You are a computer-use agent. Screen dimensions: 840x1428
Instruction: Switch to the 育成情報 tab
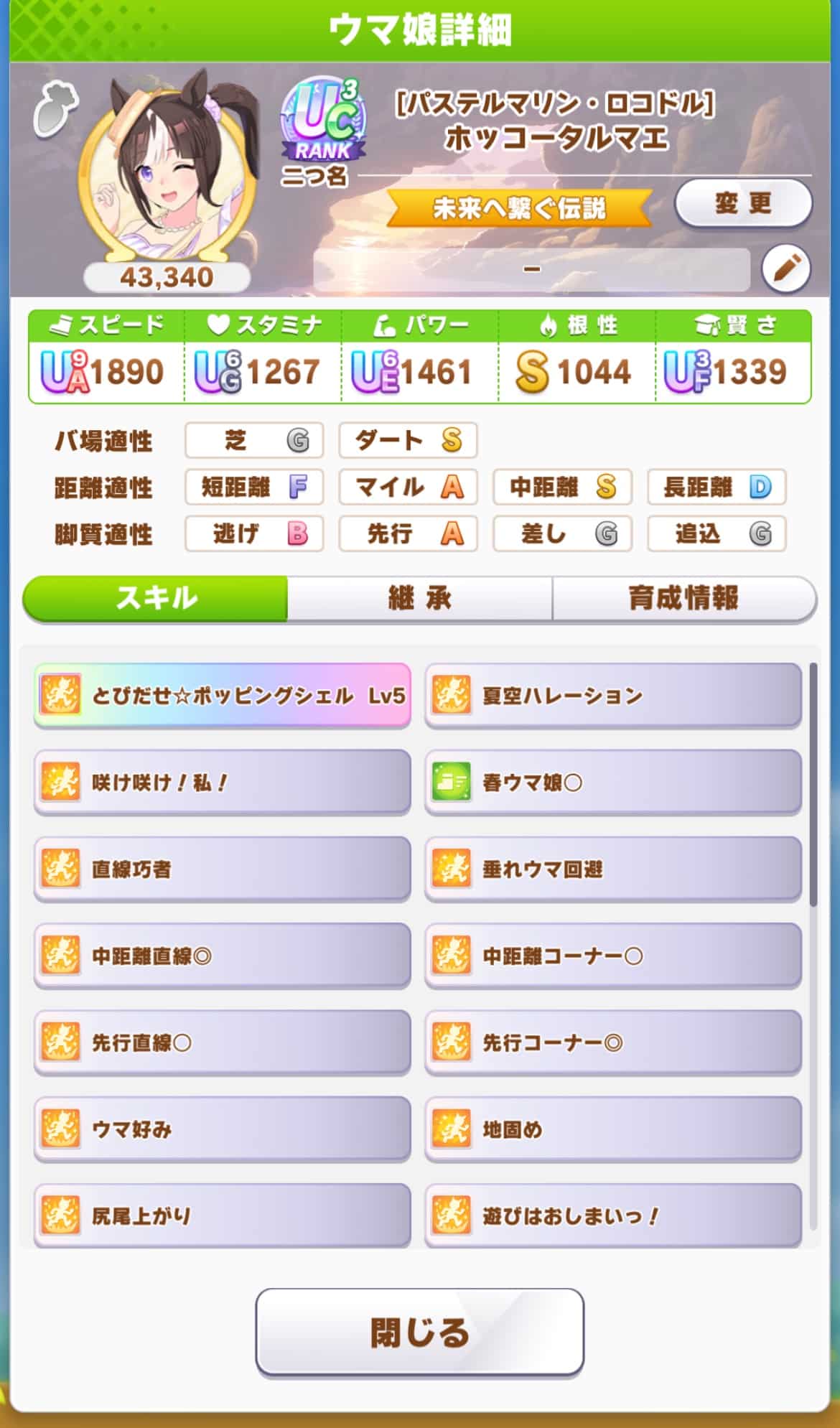tap(683, 598)
